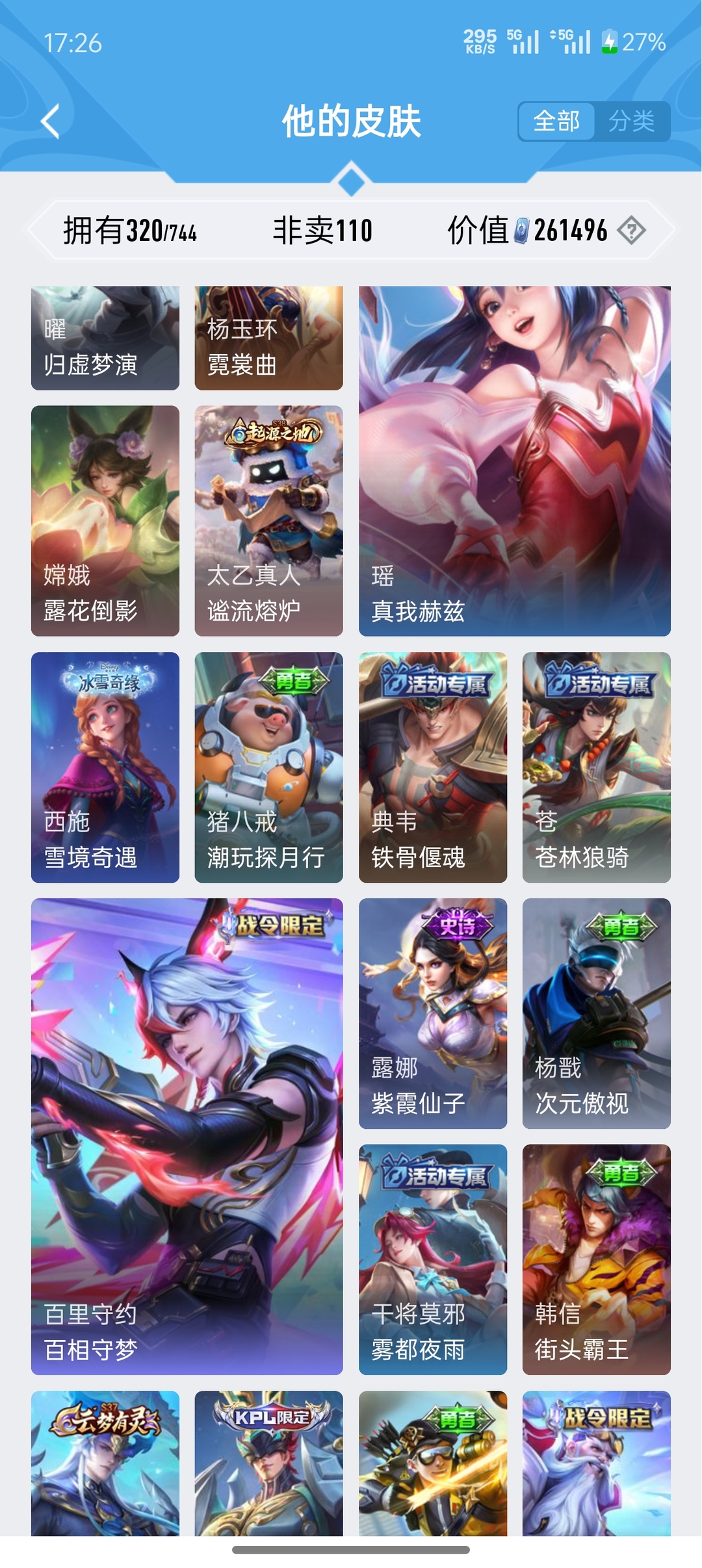Open 杨玉环 霓裳曲 skin card
The image size is (702, 1568).
268,338
